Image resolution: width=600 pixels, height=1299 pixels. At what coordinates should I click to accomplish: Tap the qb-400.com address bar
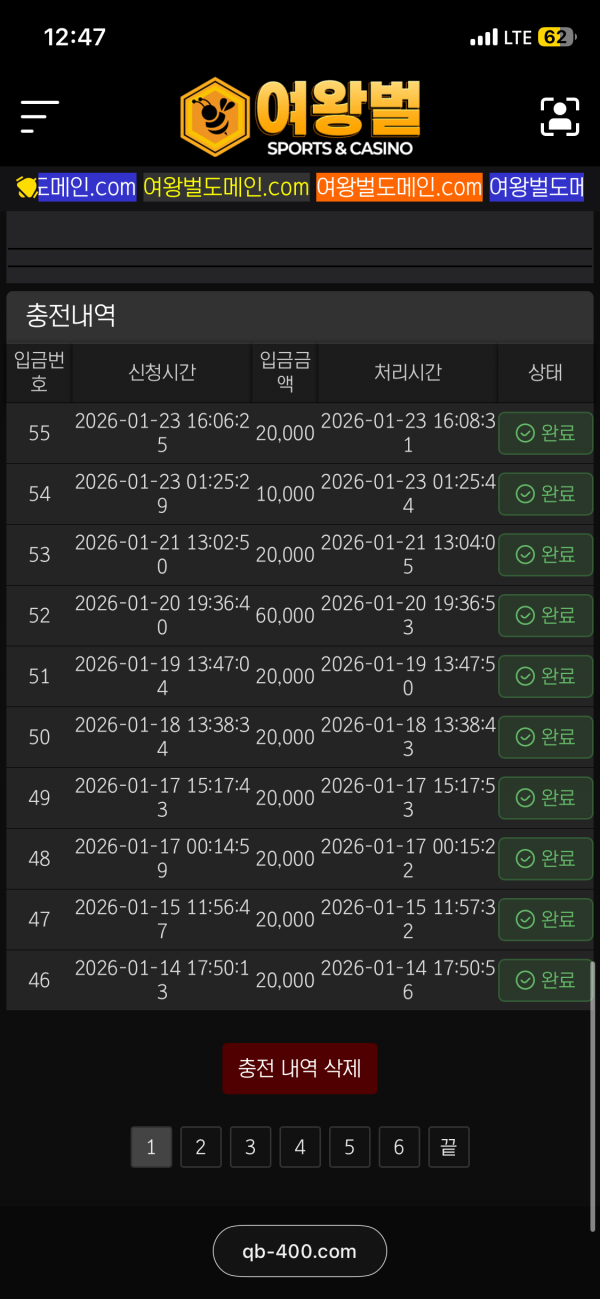click(x=300, y=1251)
